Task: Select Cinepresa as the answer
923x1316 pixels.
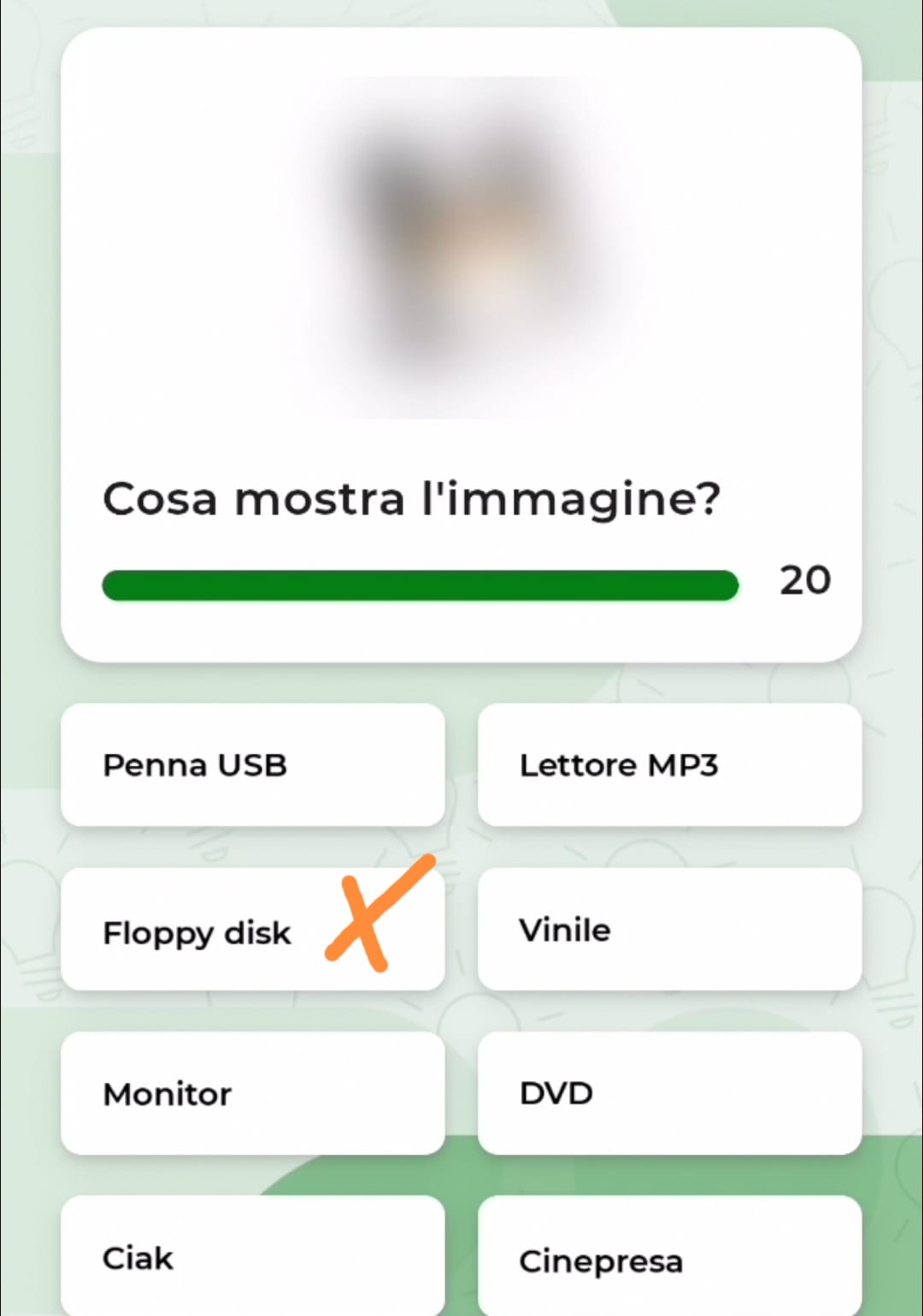Action: point(669,1258)
